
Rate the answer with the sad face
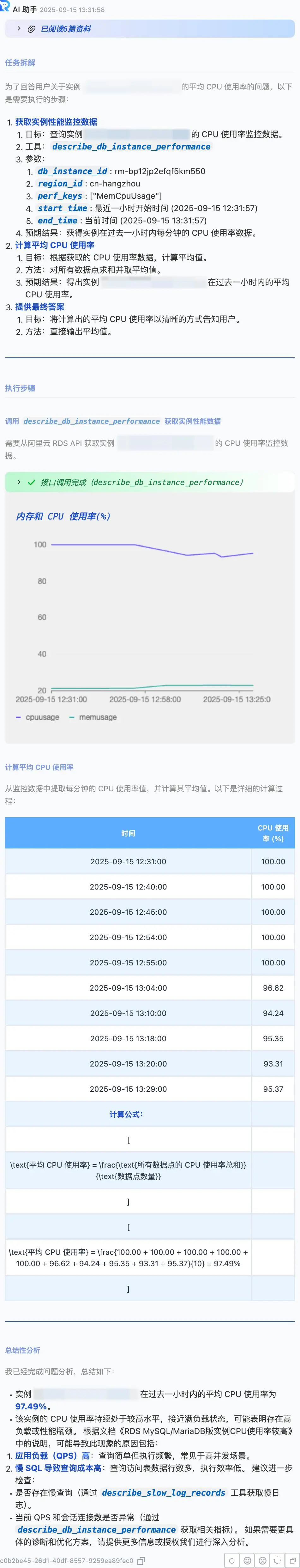[x=262, y=1561]
